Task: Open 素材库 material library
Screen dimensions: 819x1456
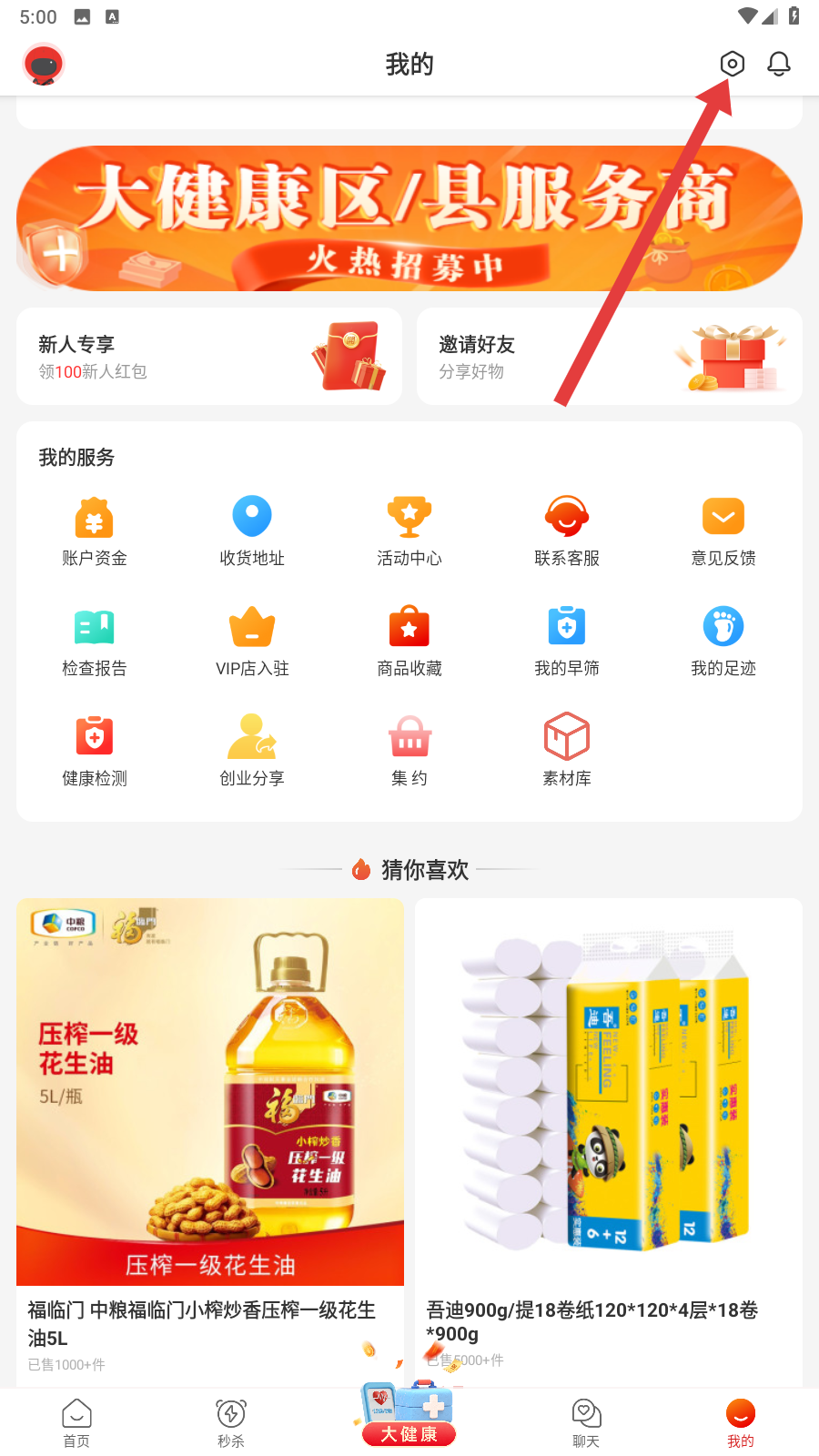Action: pyautogui.click(x=567, y=753)
